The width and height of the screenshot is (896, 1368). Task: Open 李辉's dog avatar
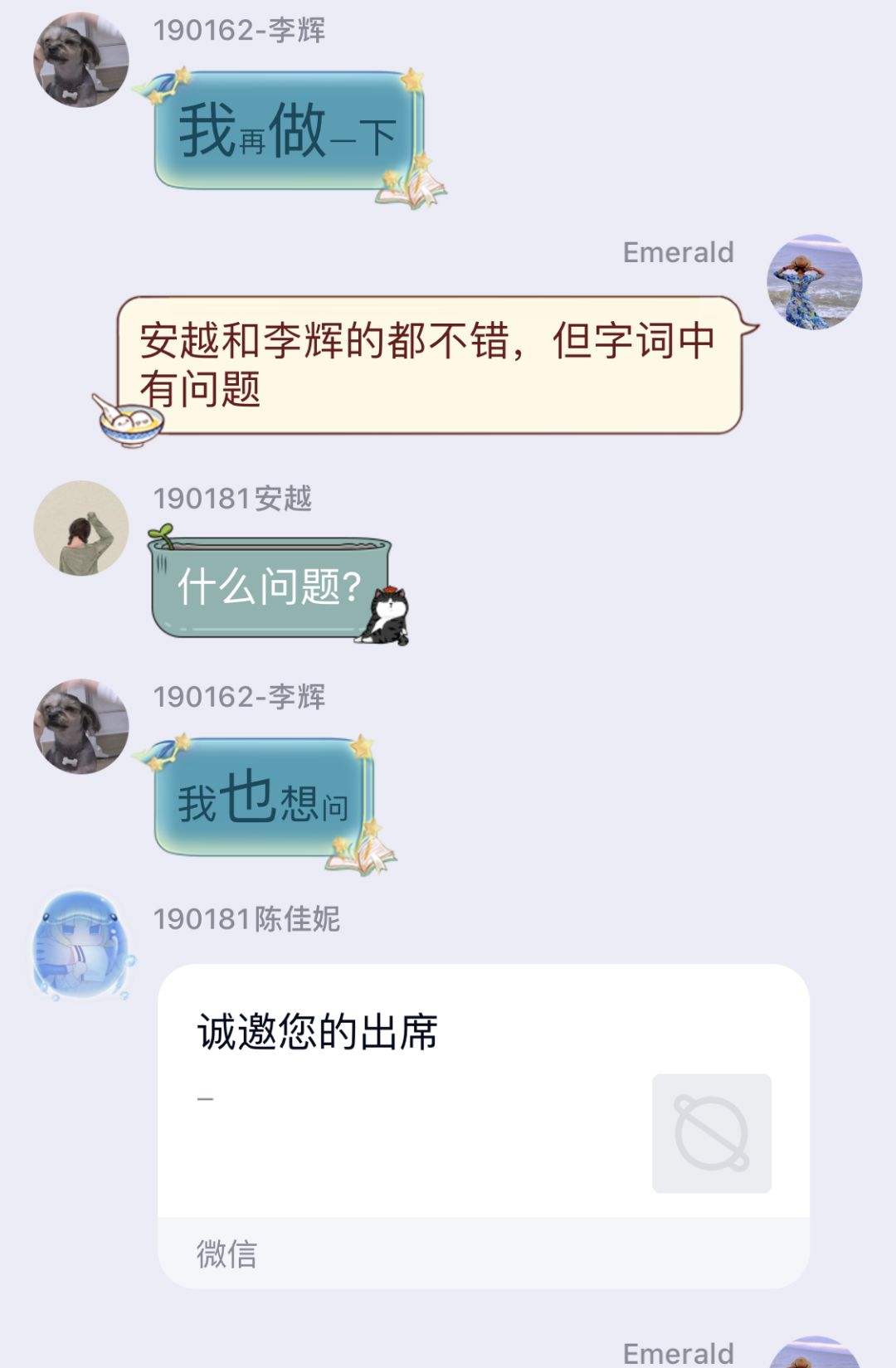(80, 58)
